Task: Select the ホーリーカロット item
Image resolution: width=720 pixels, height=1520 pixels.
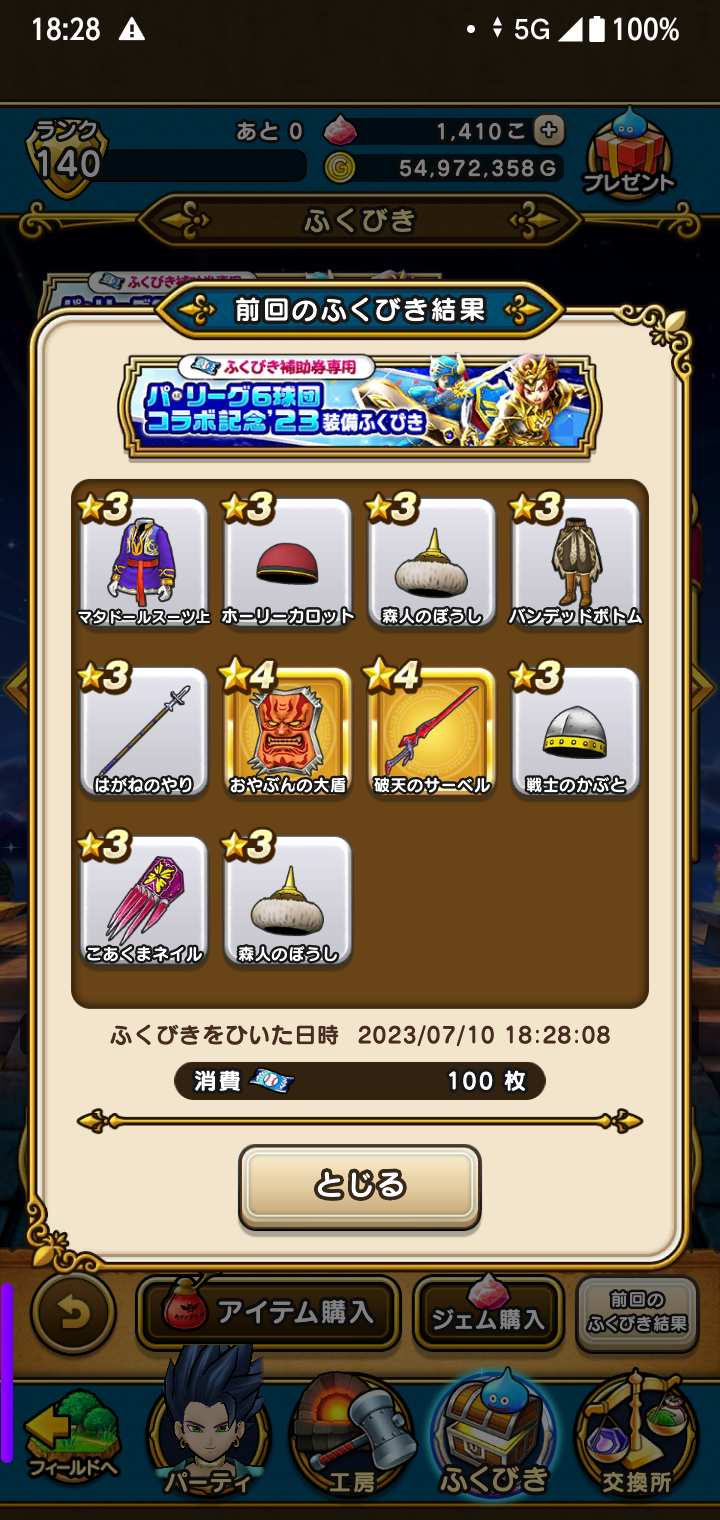Action: coord(288,563)
